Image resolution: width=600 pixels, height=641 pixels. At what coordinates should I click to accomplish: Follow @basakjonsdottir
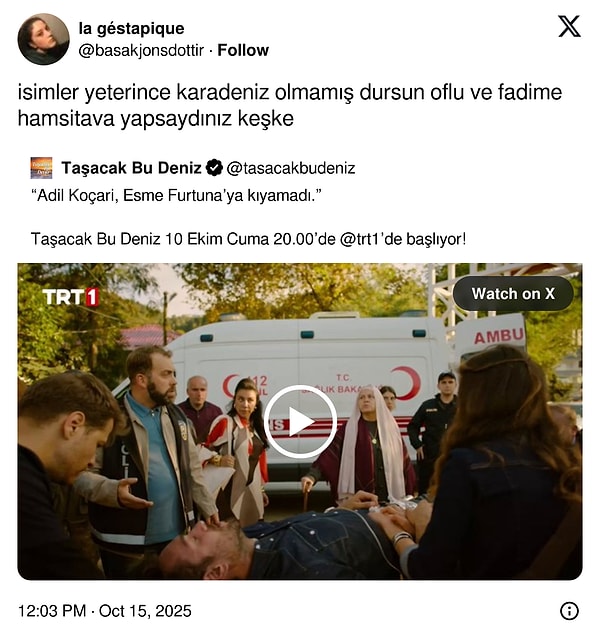(243, 50)
